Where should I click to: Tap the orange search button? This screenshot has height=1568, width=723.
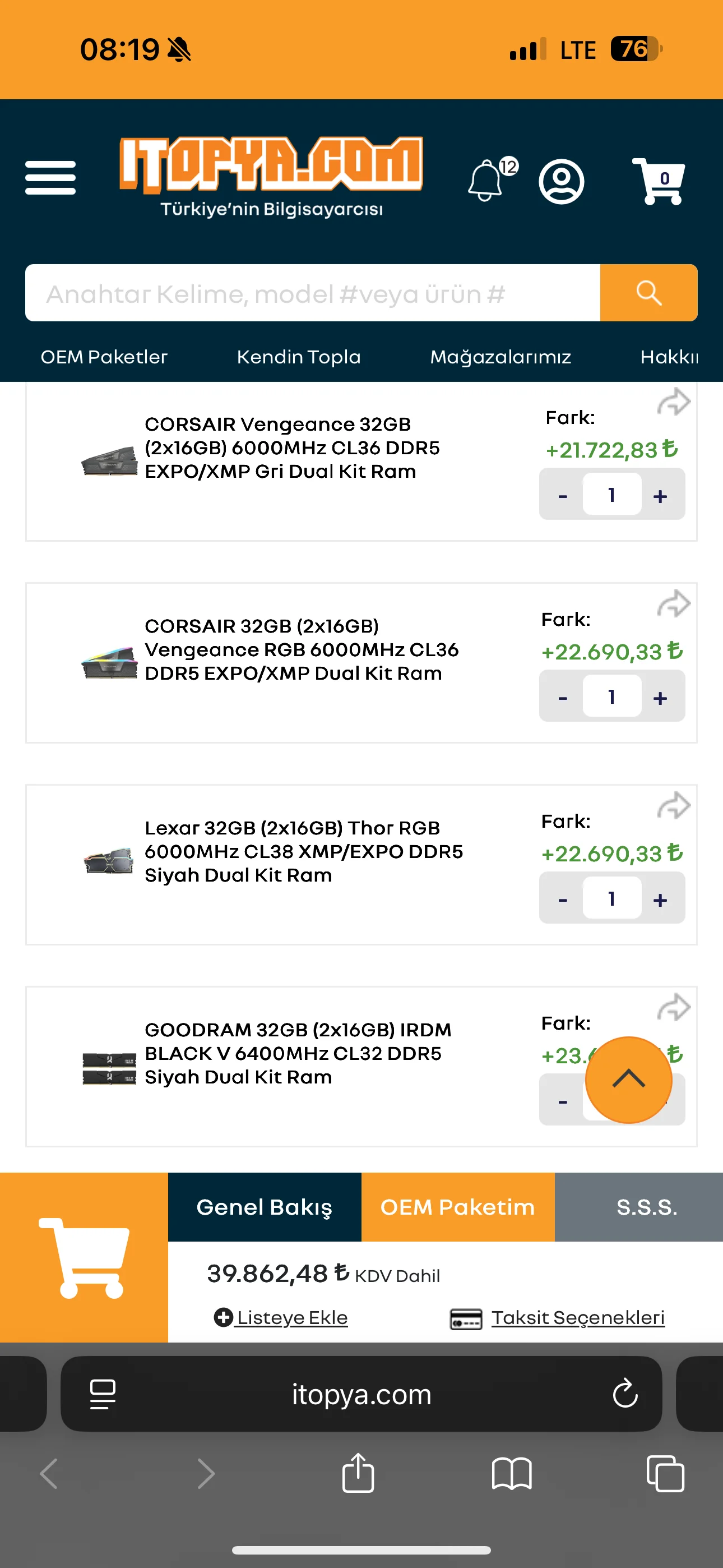pyautogui.click(x=649, y=293)
